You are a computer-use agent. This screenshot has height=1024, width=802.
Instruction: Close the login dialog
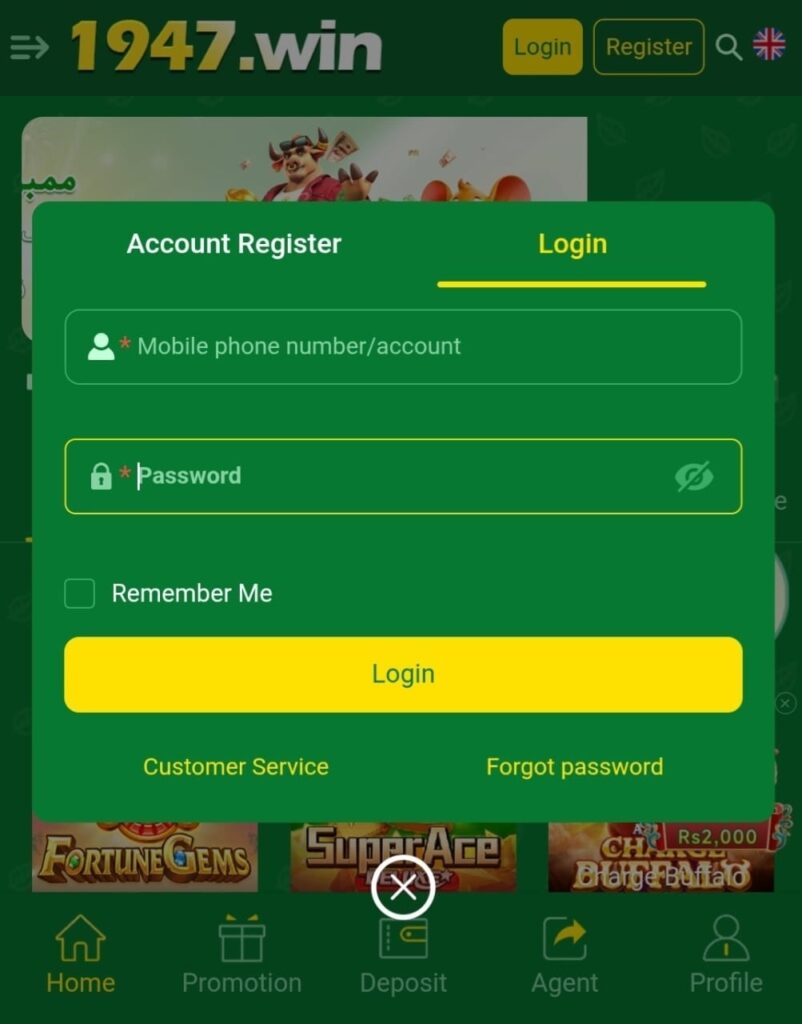403,888
